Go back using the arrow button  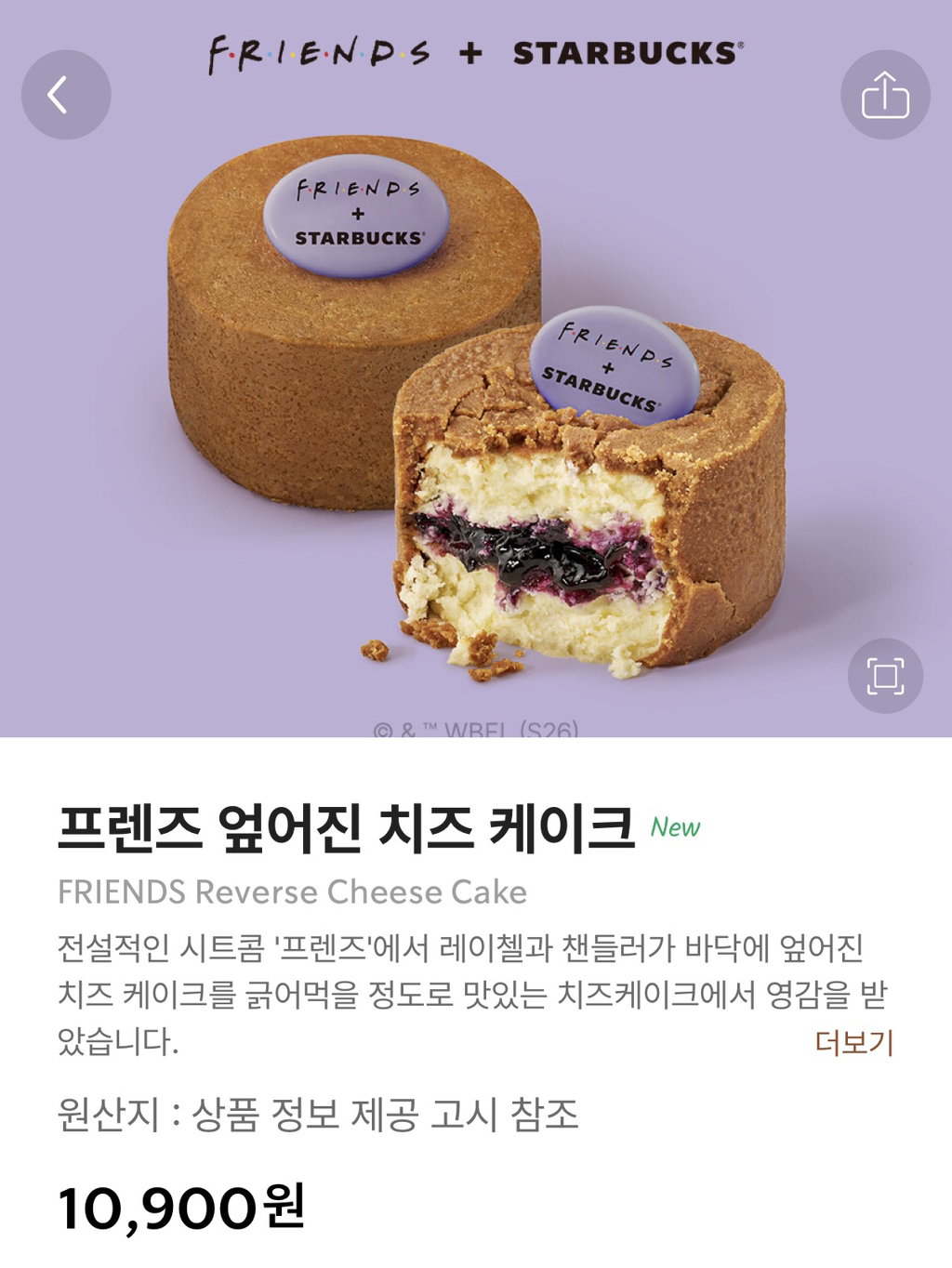point(66,95)
